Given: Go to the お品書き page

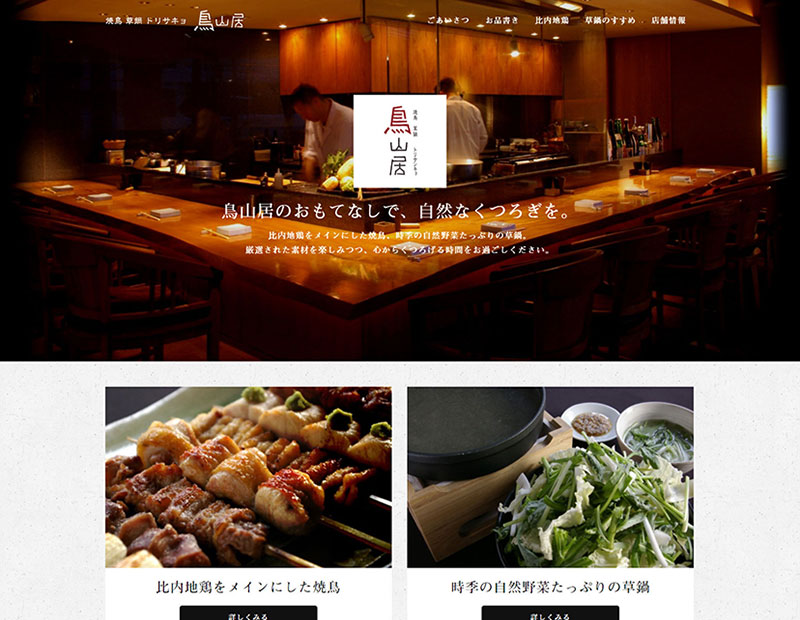Looking at the screenshot, I should 506,20.
